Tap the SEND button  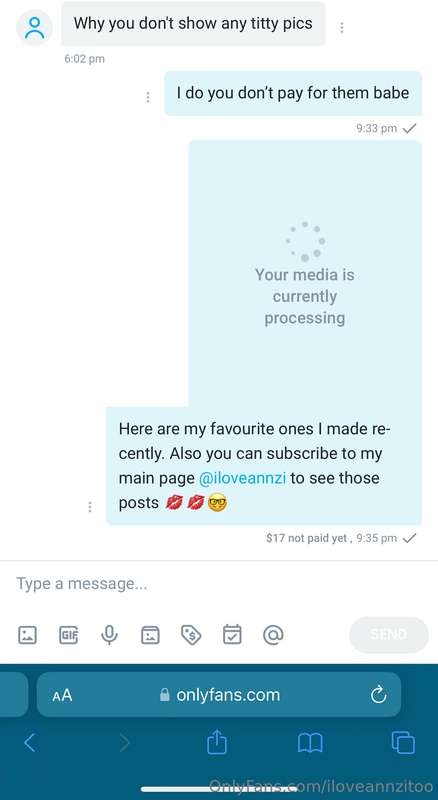tap(388, 634)
